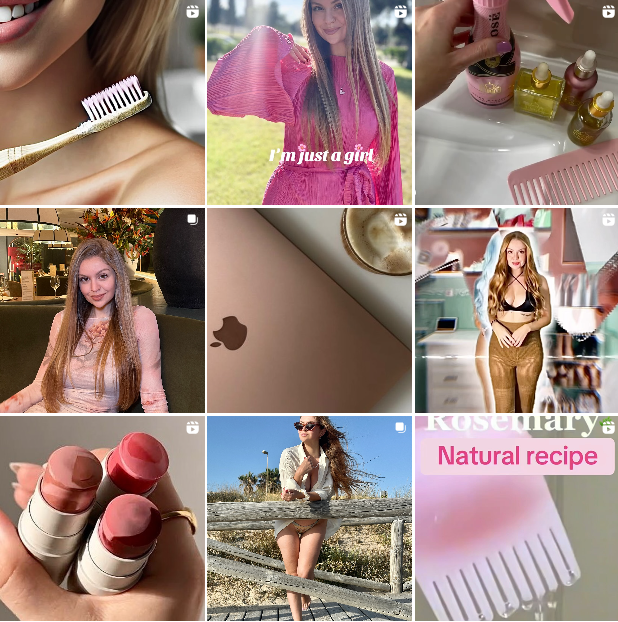Open the reel showing three lipstick tubes
618x622 pixels.
(x=102, y=519)
